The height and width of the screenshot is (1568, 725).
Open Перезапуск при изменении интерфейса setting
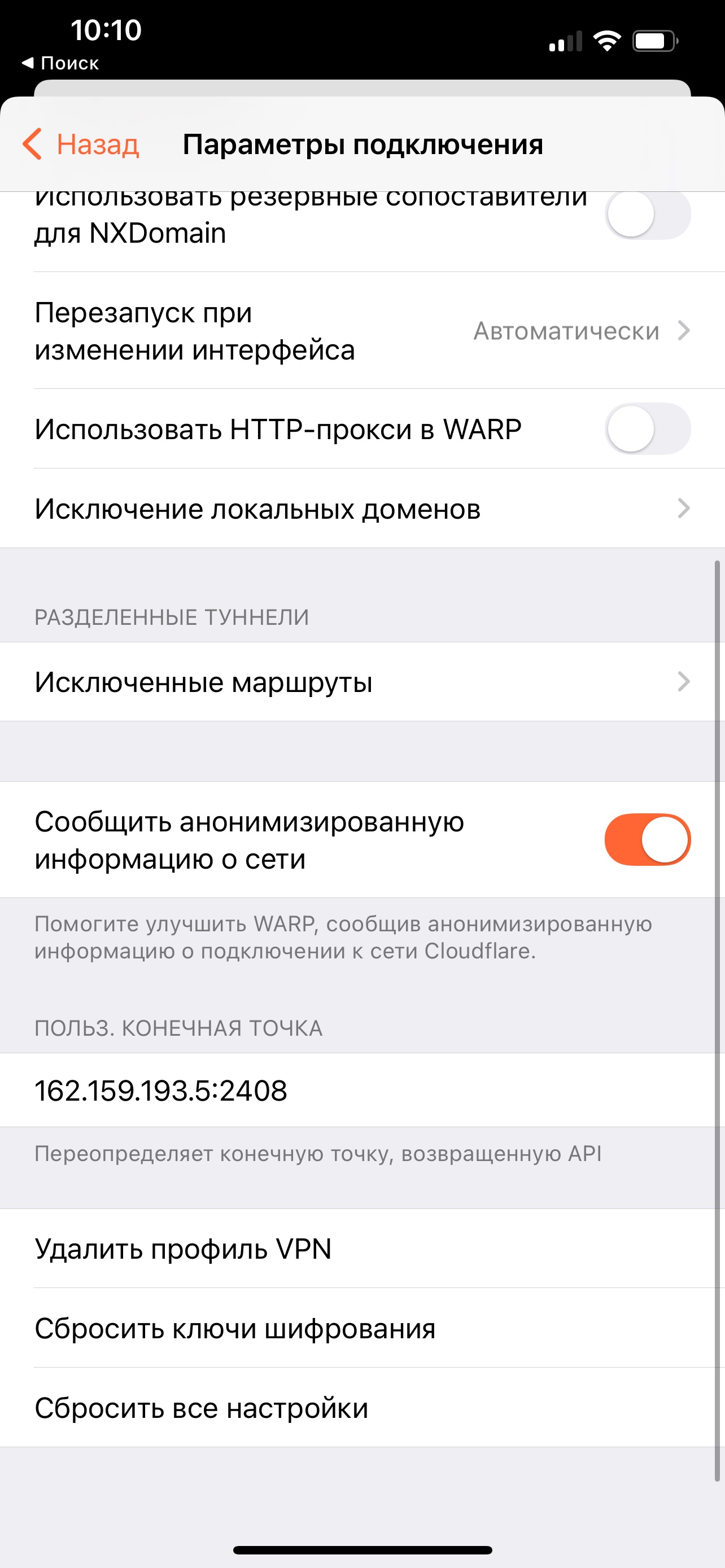pyautogui.click(x=362, y=331)
